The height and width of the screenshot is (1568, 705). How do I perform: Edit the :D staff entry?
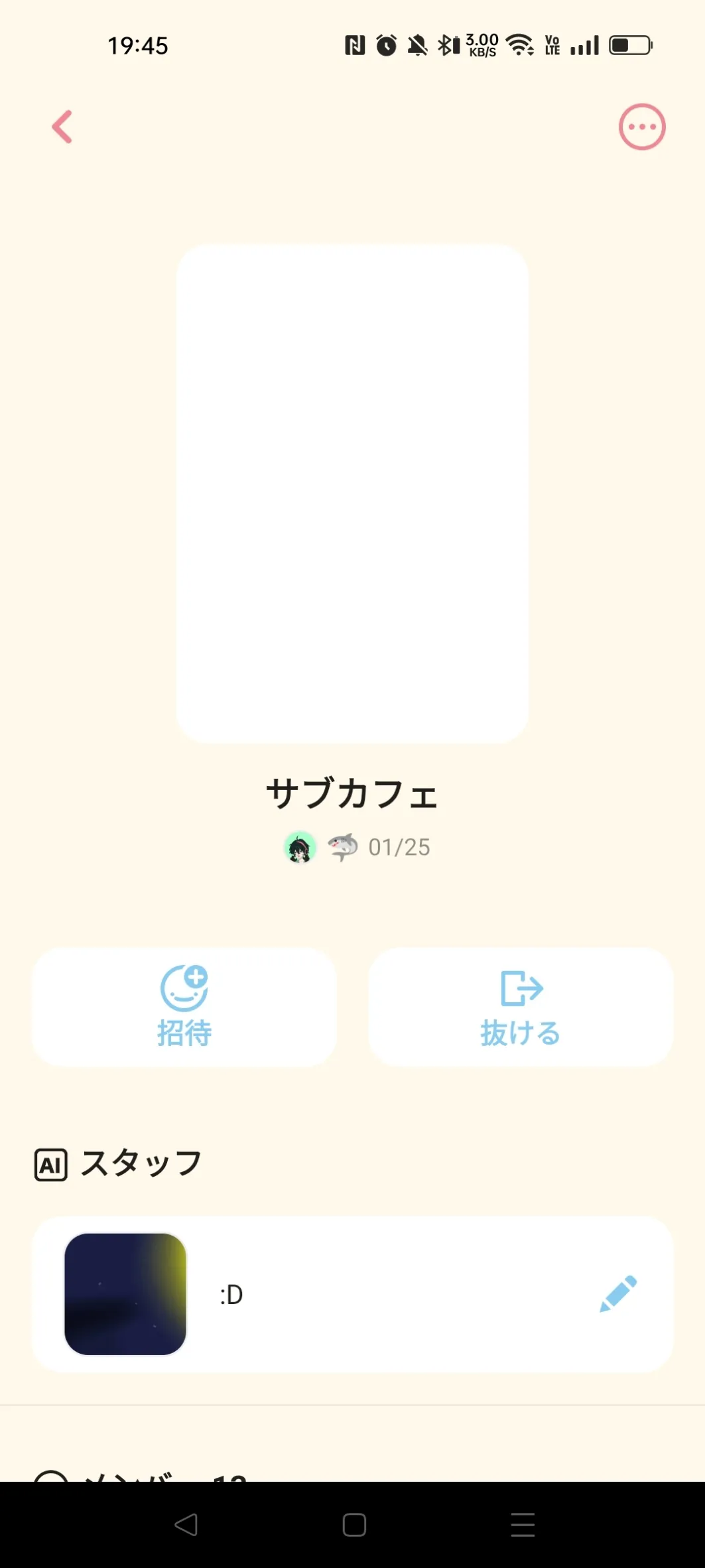point(618,1293)
